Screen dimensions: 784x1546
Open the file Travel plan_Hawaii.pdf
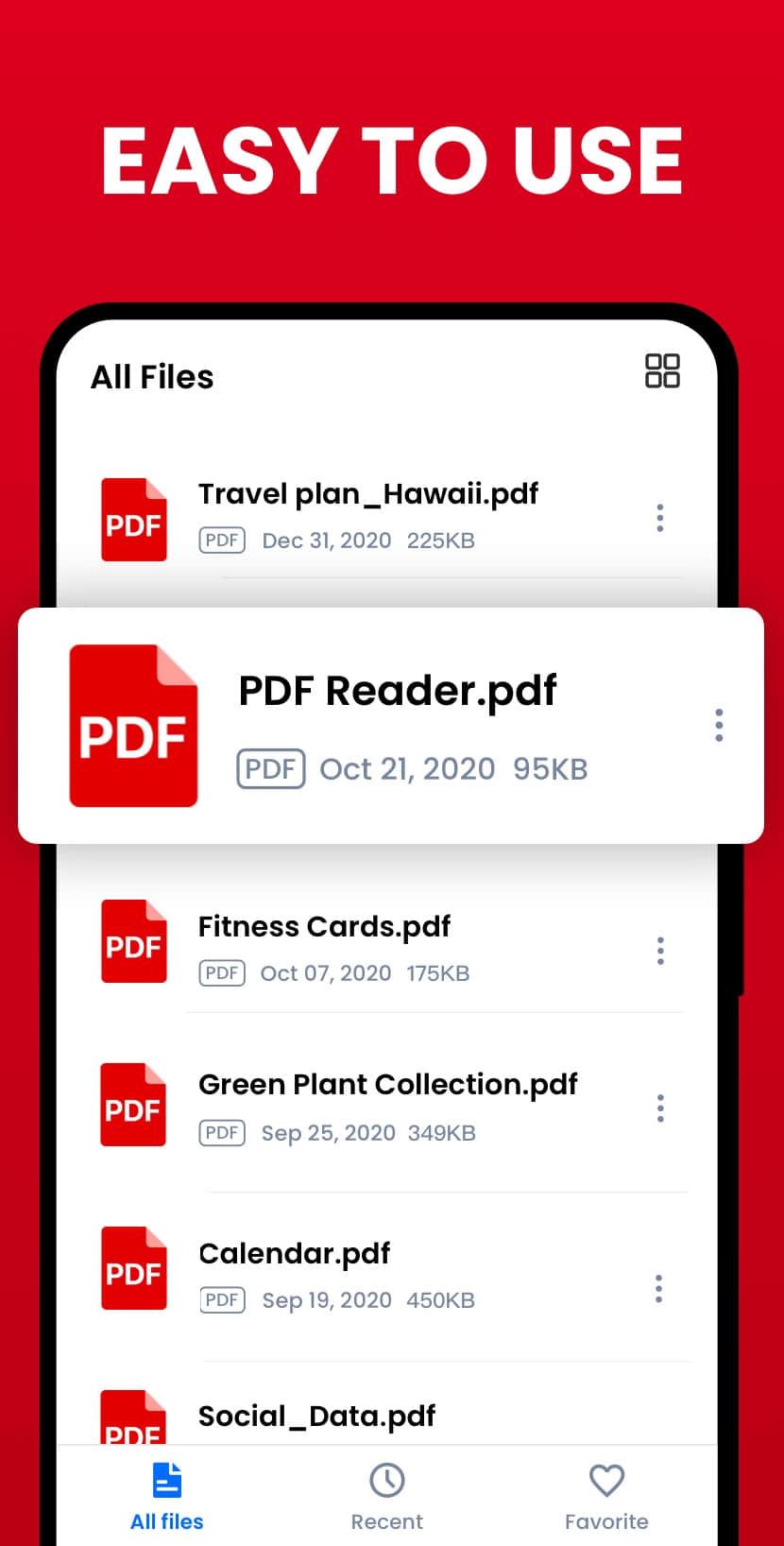pos(367,493)
